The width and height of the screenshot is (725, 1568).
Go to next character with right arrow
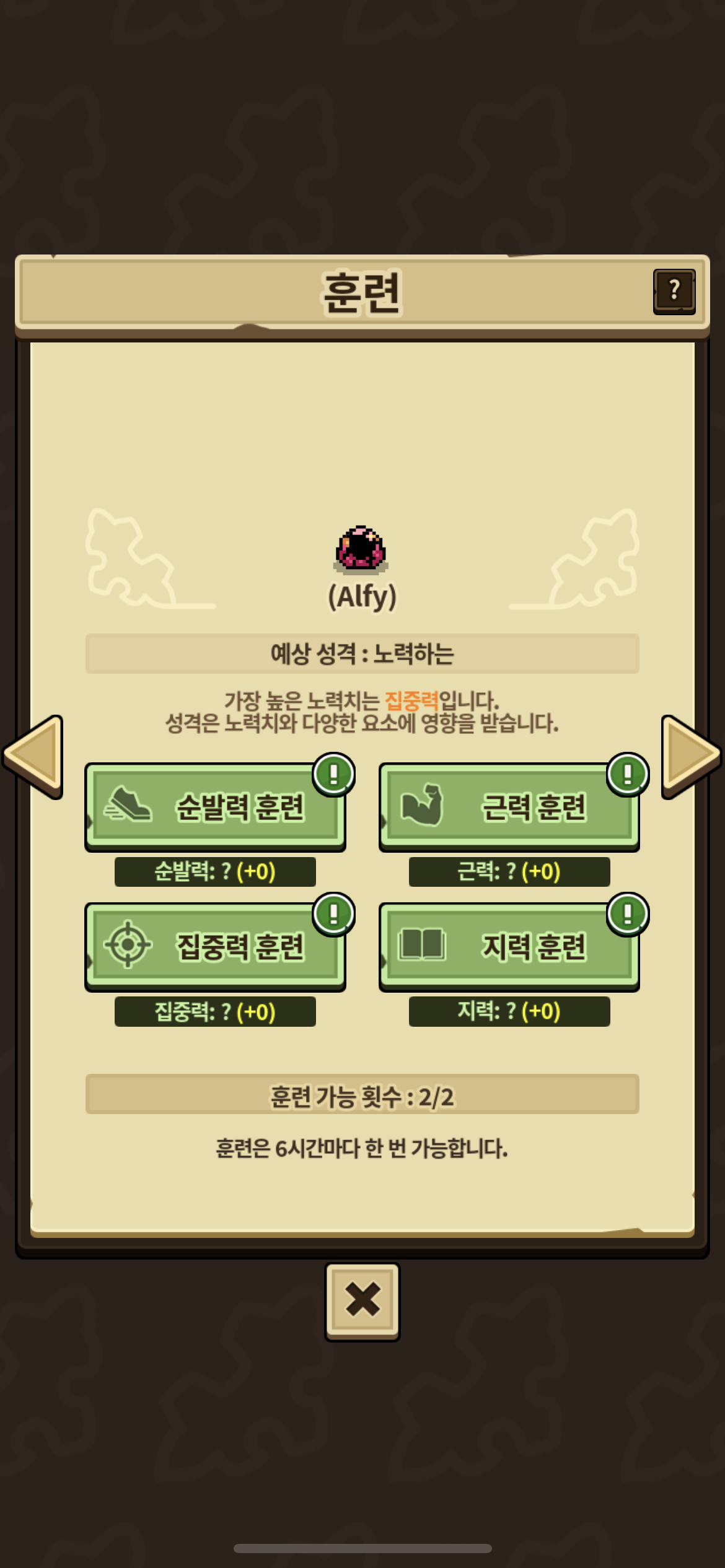tap(690, 756)
